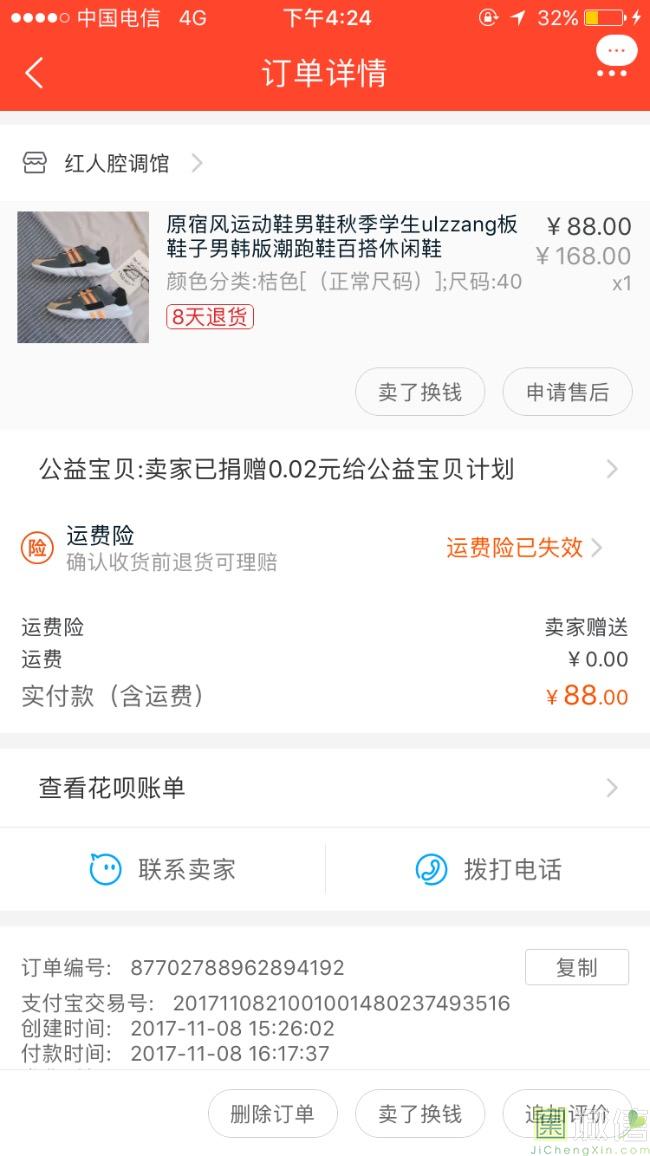Open the three-dot message menu
This screenshot has height=1156, width=650.
click(x=614, y=58)
